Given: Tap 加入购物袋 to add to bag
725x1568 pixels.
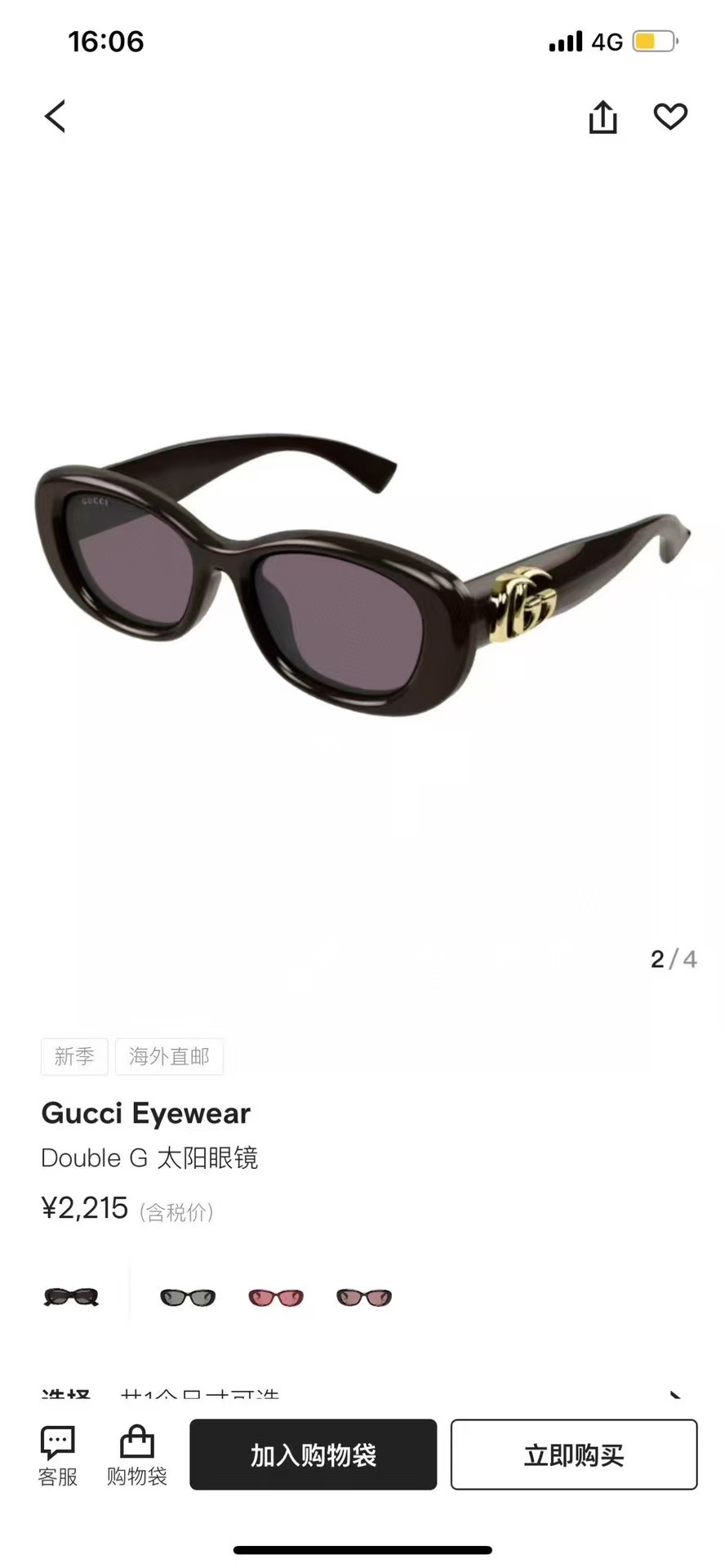Looking at the screenshot, I should pos(314,1455).
